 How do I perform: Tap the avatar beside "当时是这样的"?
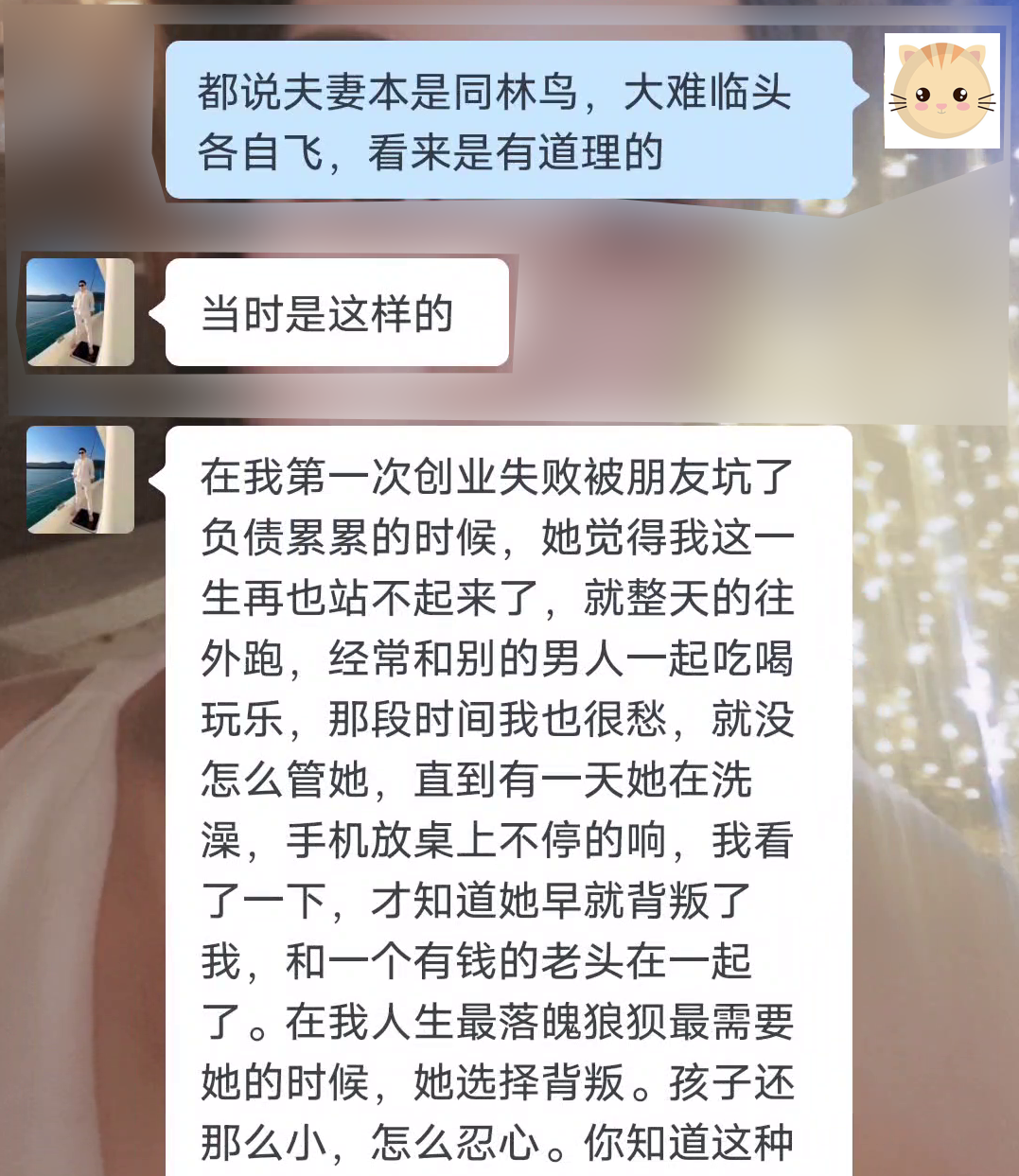point(80,311)
